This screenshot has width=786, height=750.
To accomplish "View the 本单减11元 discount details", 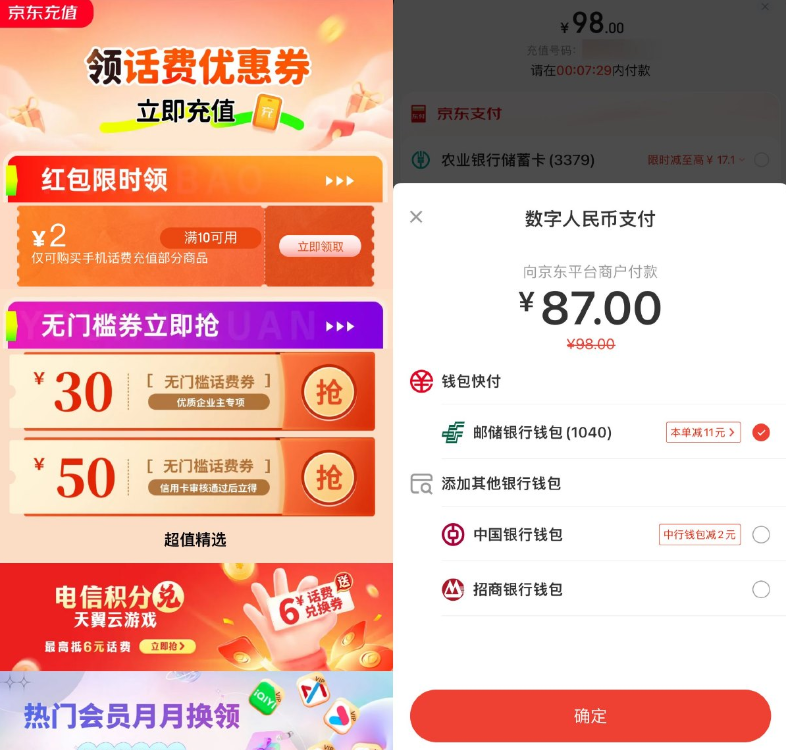I will (703, 433).
